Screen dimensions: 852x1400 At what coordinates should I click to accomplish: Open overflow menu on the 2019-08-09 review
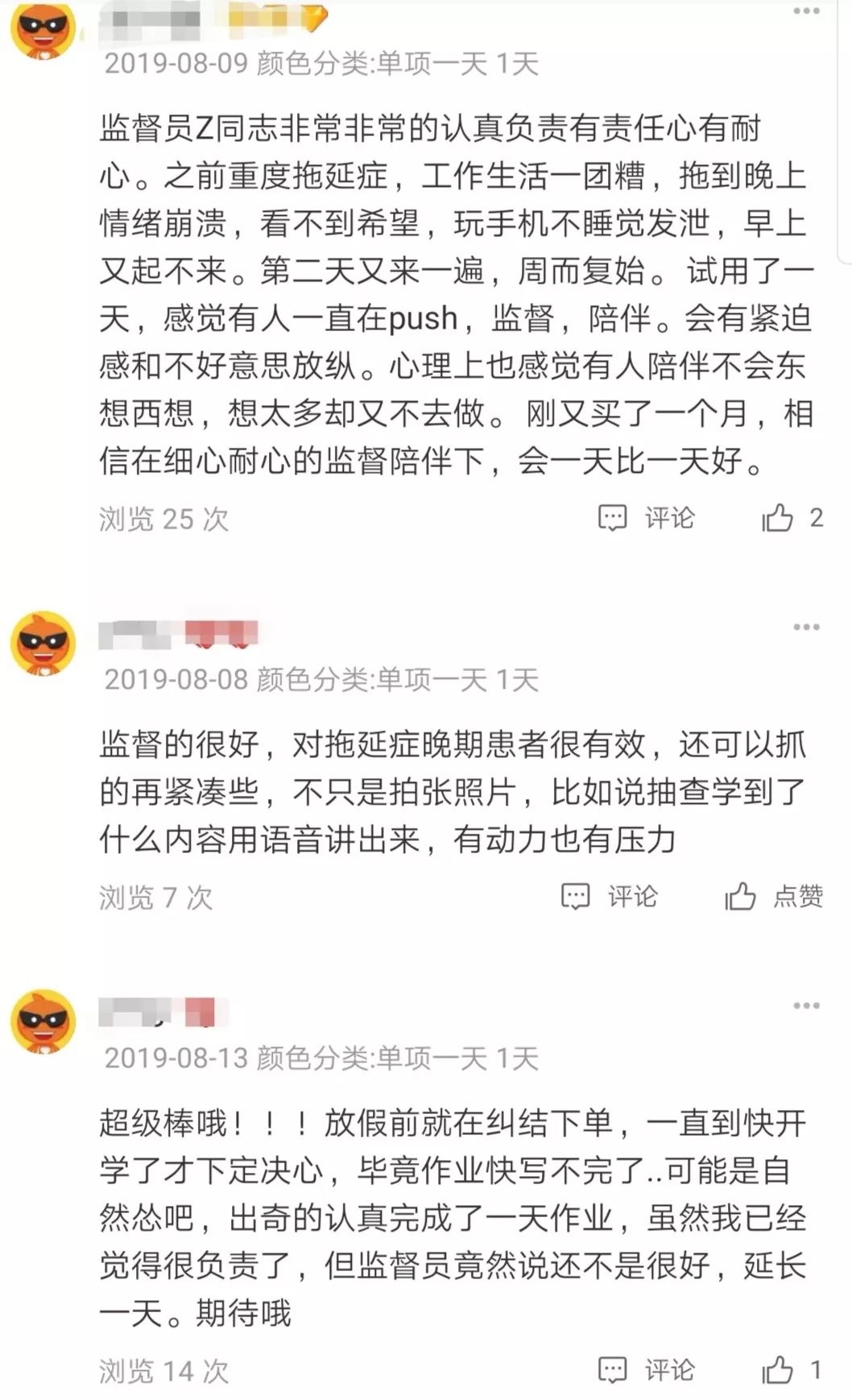(806, 12)
